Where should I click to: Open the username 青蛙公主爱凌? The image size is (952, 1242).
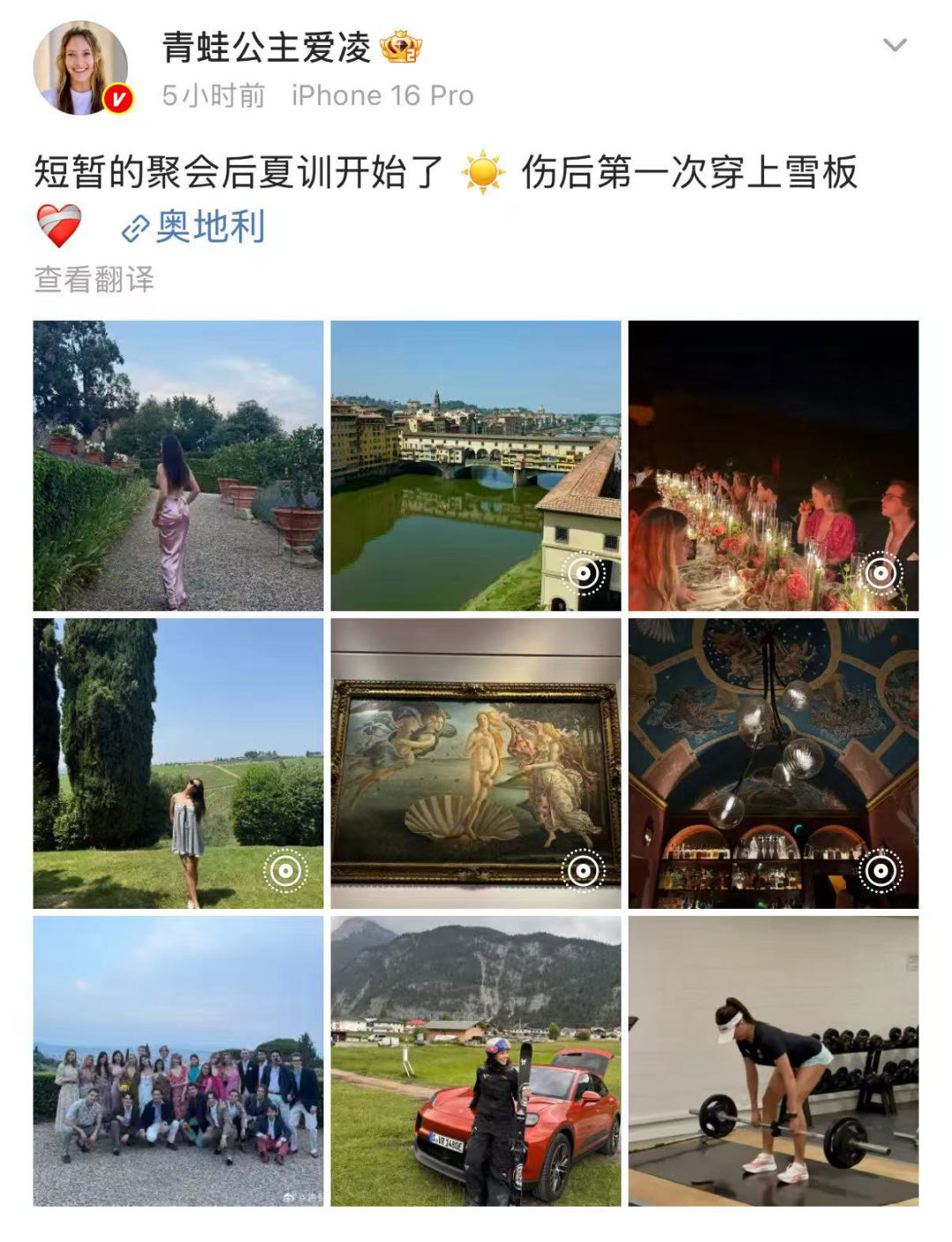pos(266,48)
